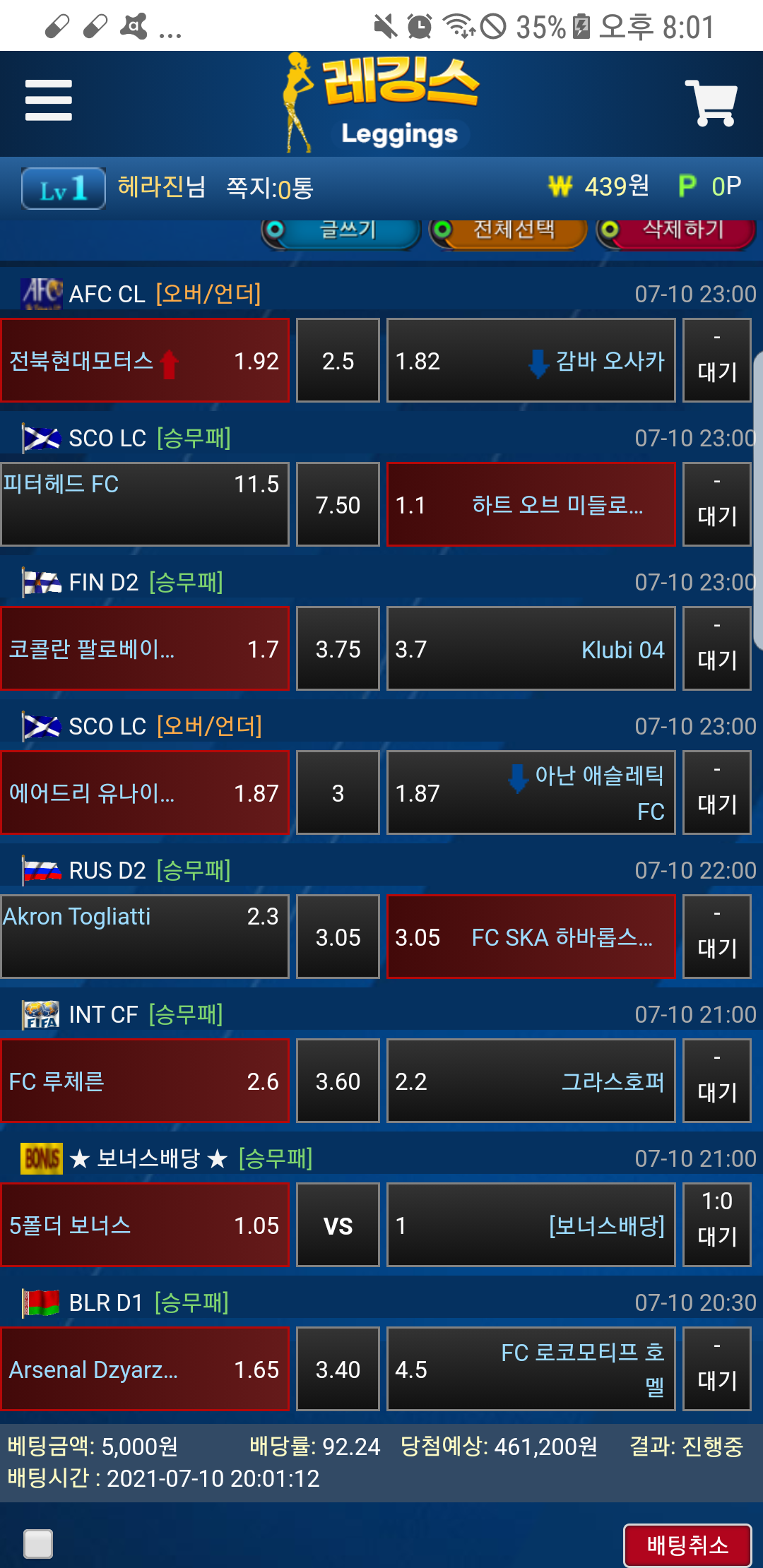The height and width of the screenshot is (1568, 763).
Task: Open the hamburger menu
Action: (x=48, y=100)
